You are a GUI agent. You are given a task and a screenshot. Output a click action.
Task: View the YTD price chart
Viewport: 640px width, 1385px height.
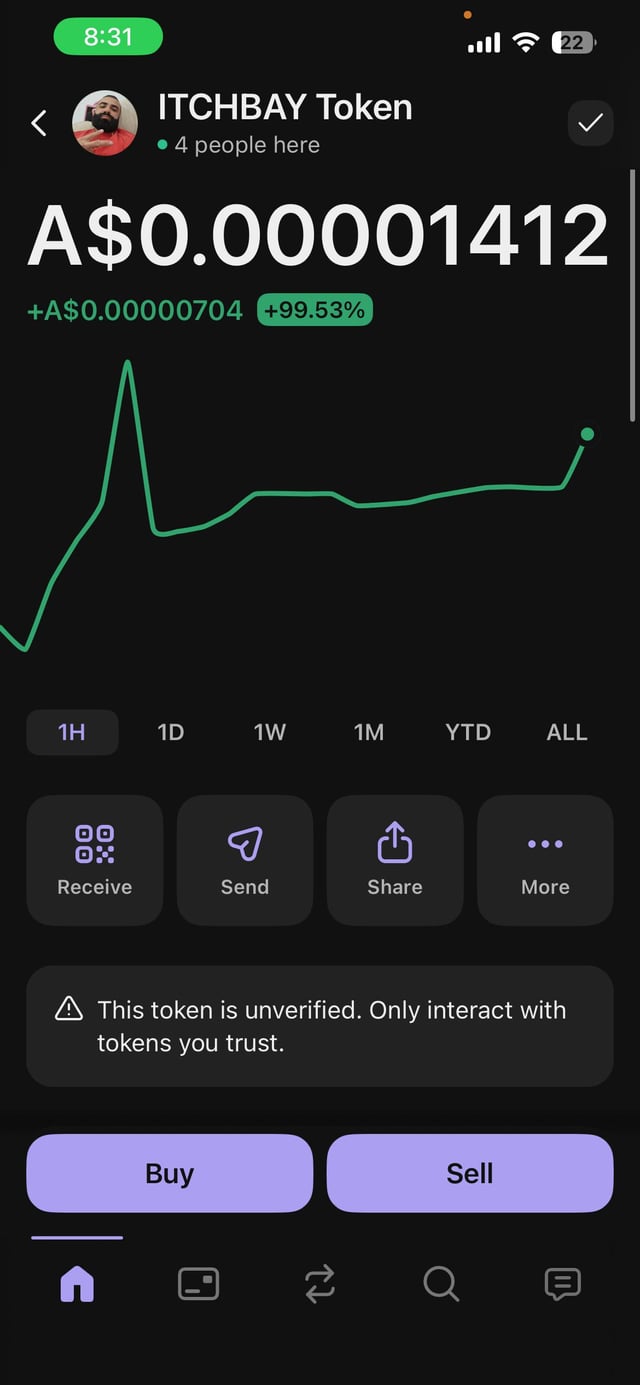pos(468,732)
